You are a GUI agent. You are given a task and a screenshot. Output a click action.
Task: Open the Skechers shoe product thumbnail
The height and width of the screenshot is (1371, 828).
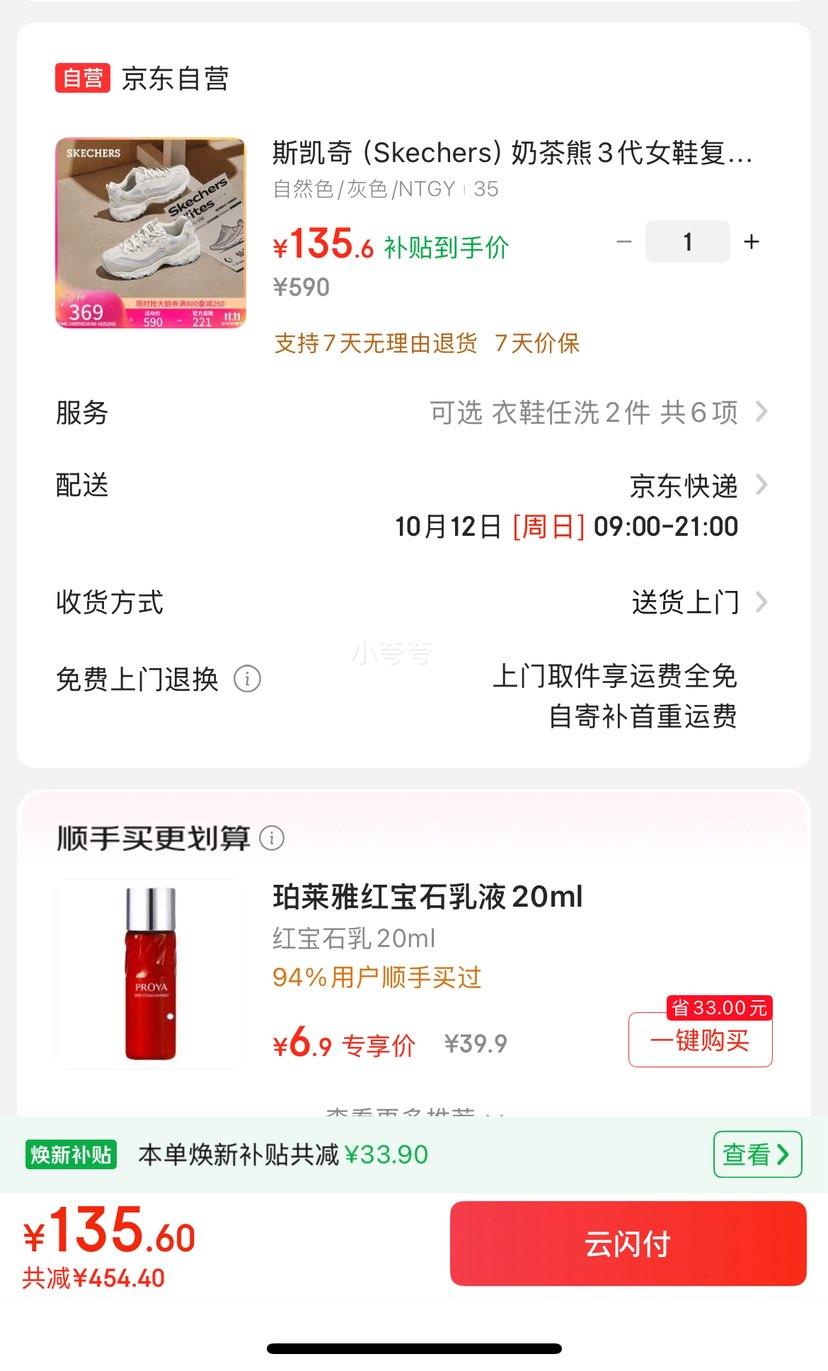tap(150, 233)
